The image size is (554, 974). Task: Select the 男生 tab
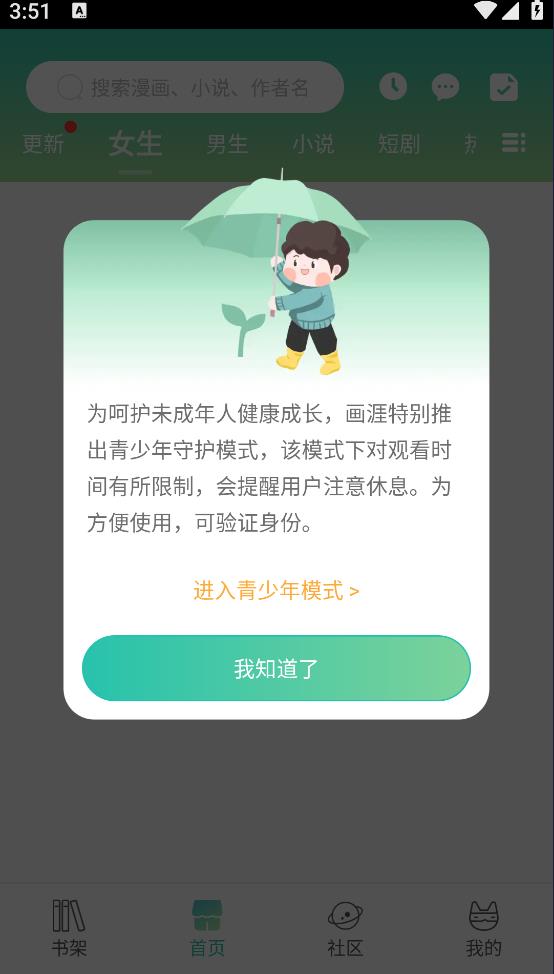click(x=227, y=144)
